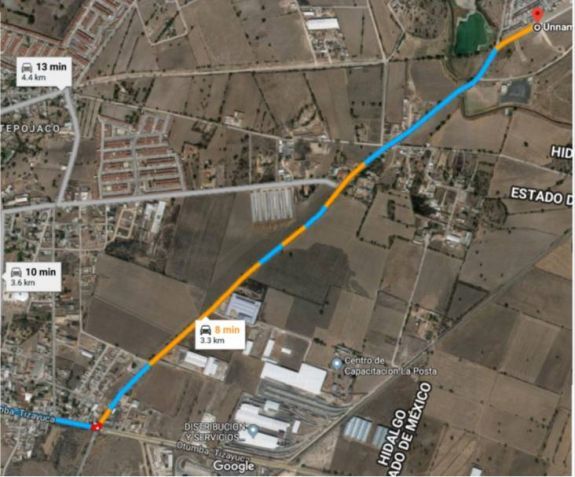Screen dimensions: 575x477
Task: Open Centro de Capacitacion La Posta place marker
Action: (x=337, y=364)
